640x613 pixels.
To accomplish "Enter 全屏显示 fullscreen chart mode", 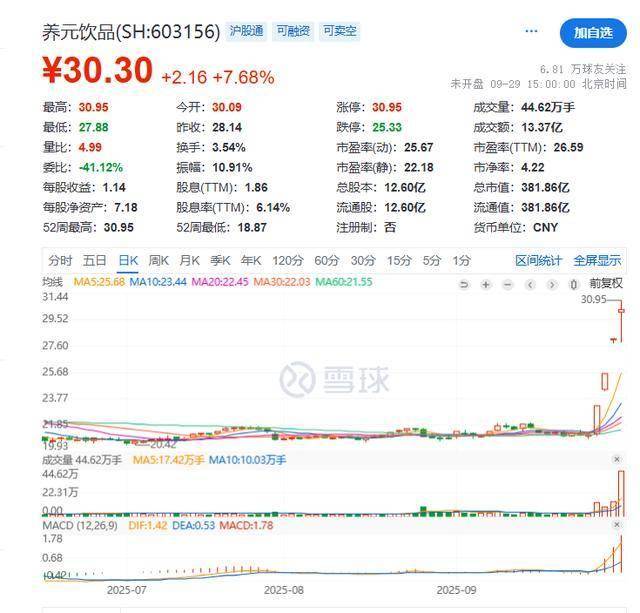I will [x=597, y=261].
